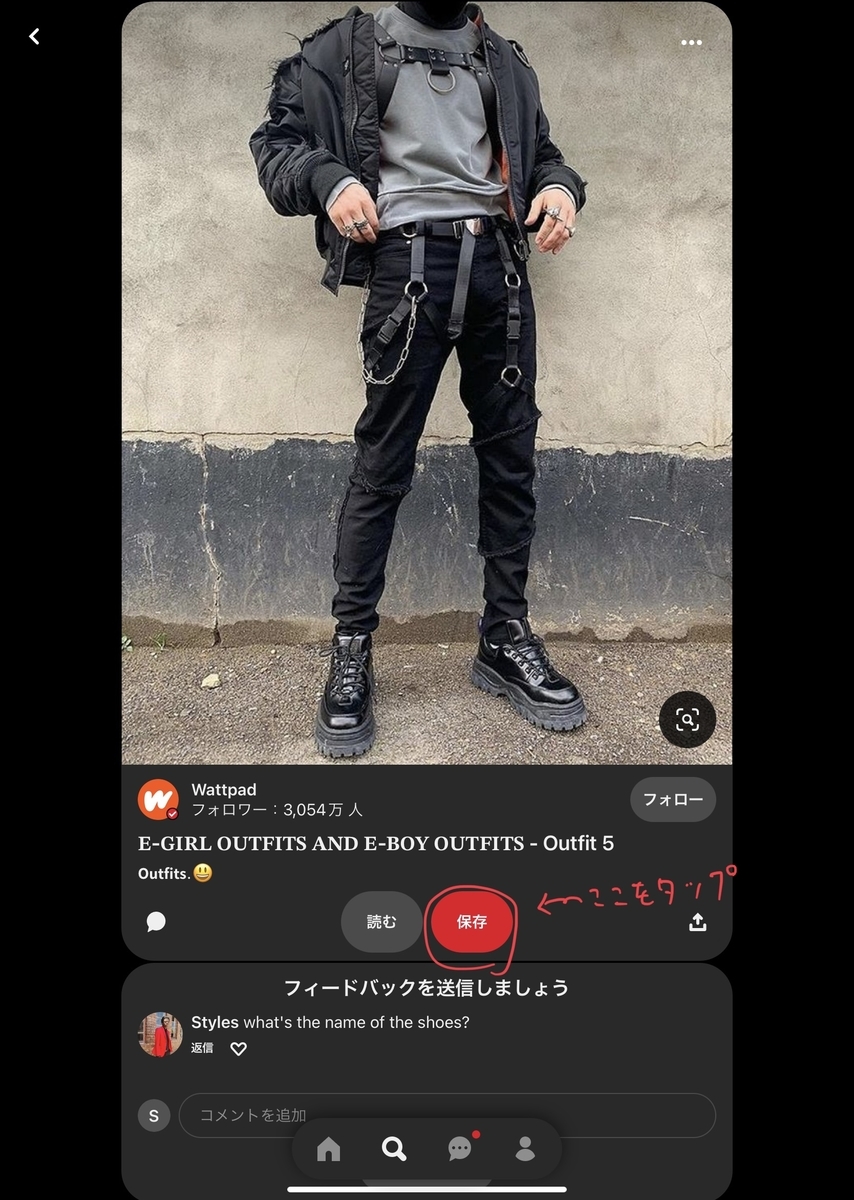Open Styles' profile picture
Image resolution: width=854 pixels, height=1200 pixels.
click(x=160, y=1034)
